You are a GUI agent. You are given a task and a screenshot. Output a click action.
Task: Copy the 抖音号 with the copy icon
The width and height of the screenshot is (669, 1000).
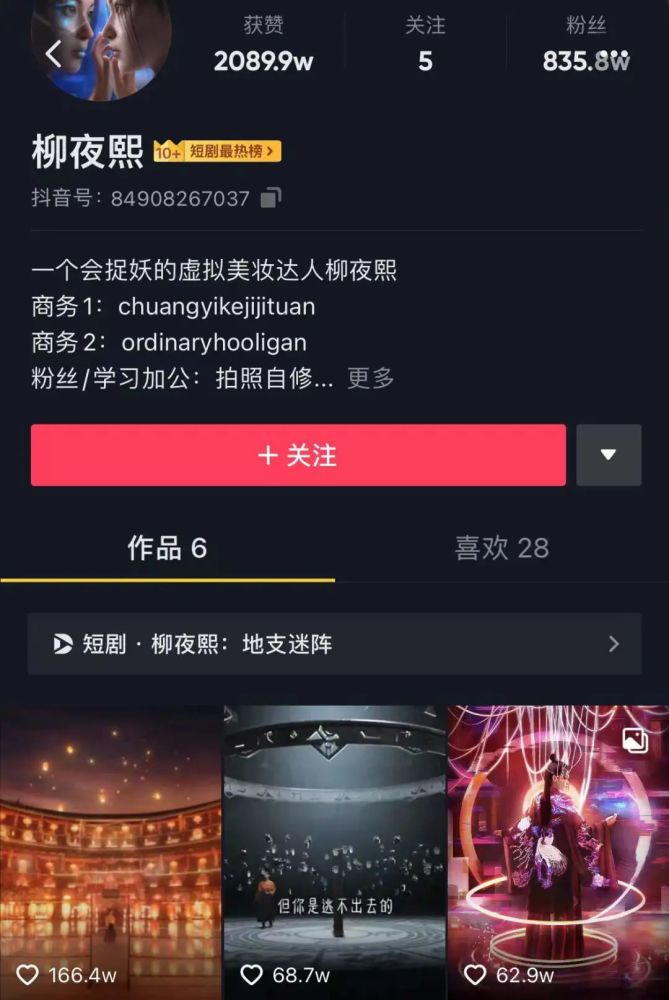click(x=270, y=198)
